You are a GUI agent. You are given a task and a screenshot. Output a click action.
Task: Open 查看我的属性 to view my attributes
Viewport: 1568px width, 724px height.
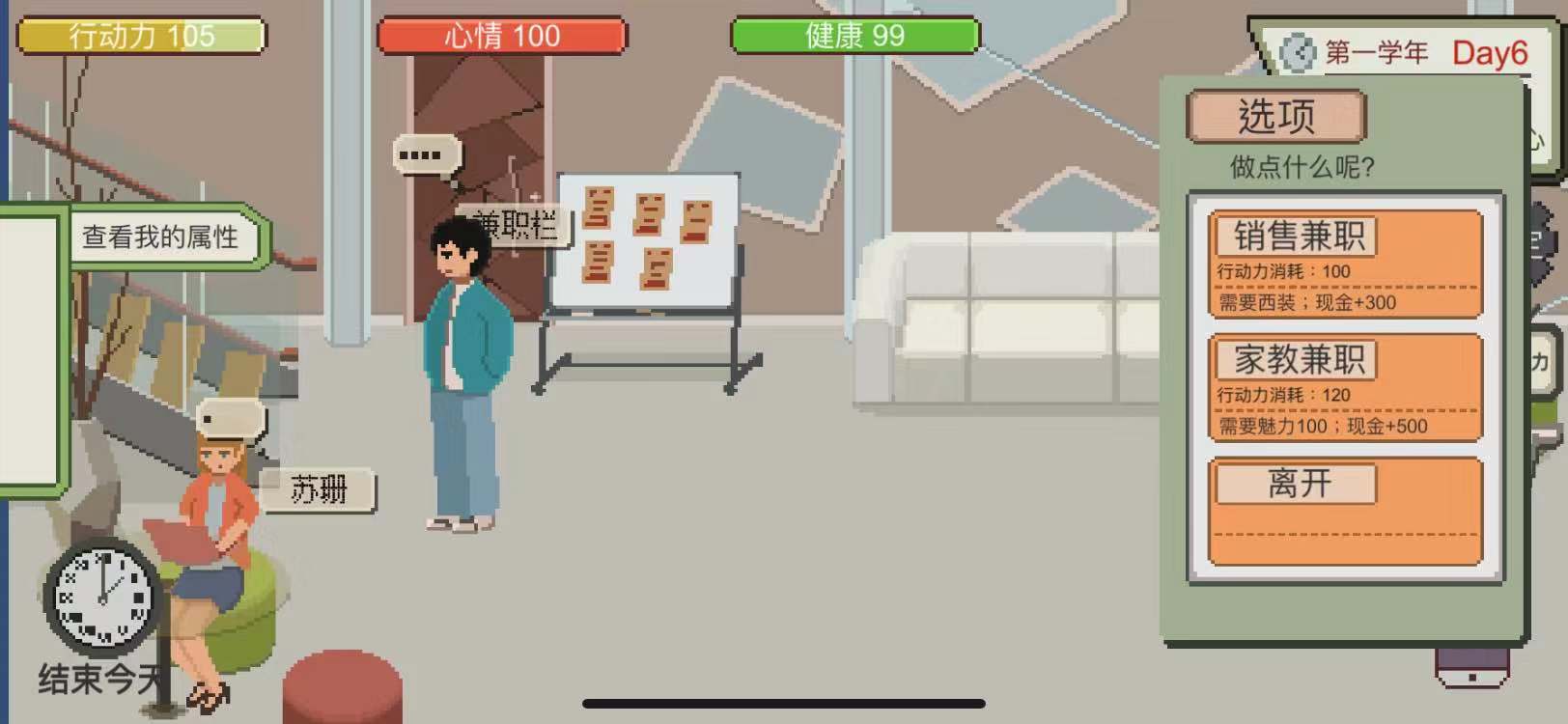pos(161,237)
